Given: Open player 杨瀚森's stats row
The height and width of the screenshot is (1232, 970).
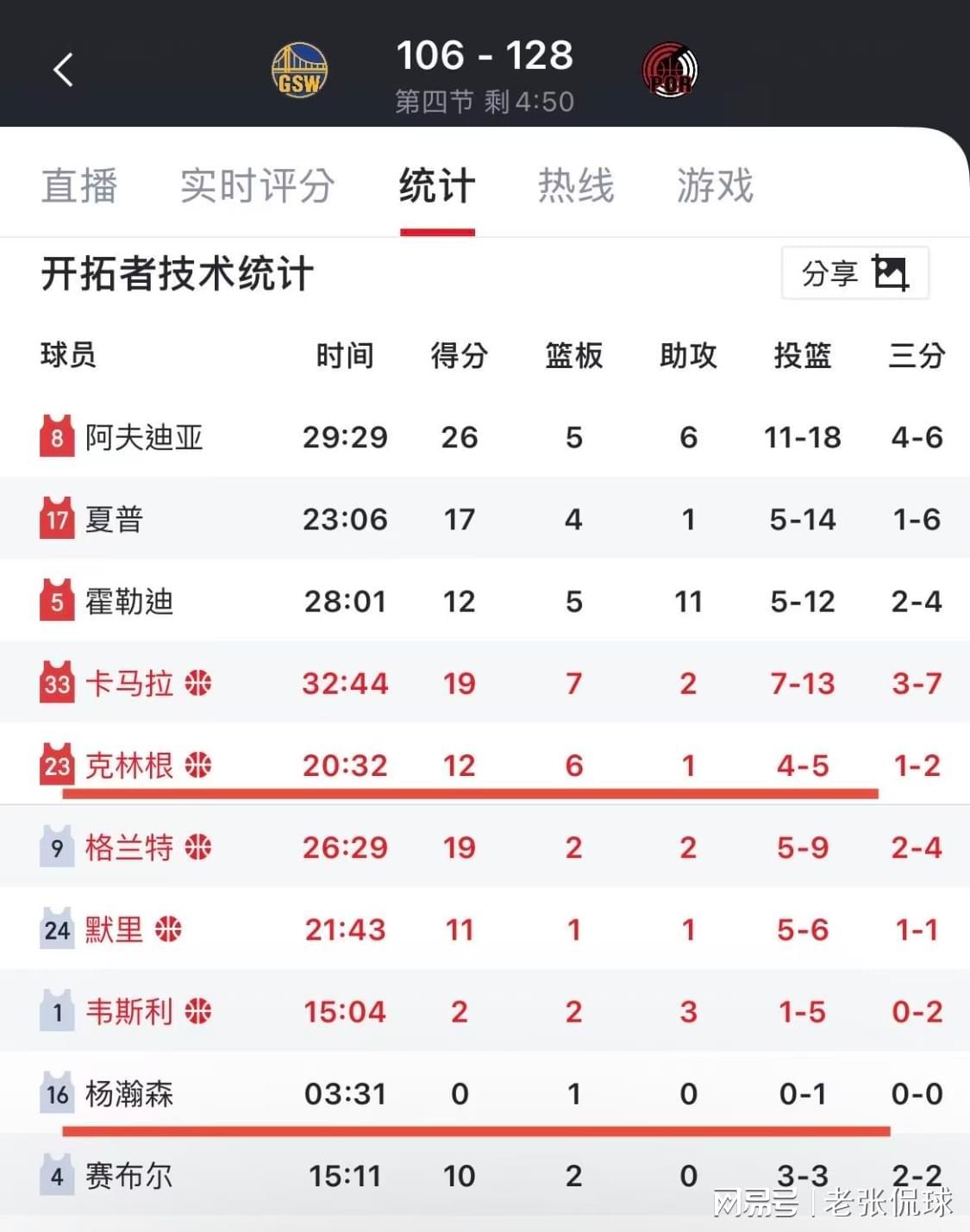Looking at the screenshot, I should [129, 1093].
